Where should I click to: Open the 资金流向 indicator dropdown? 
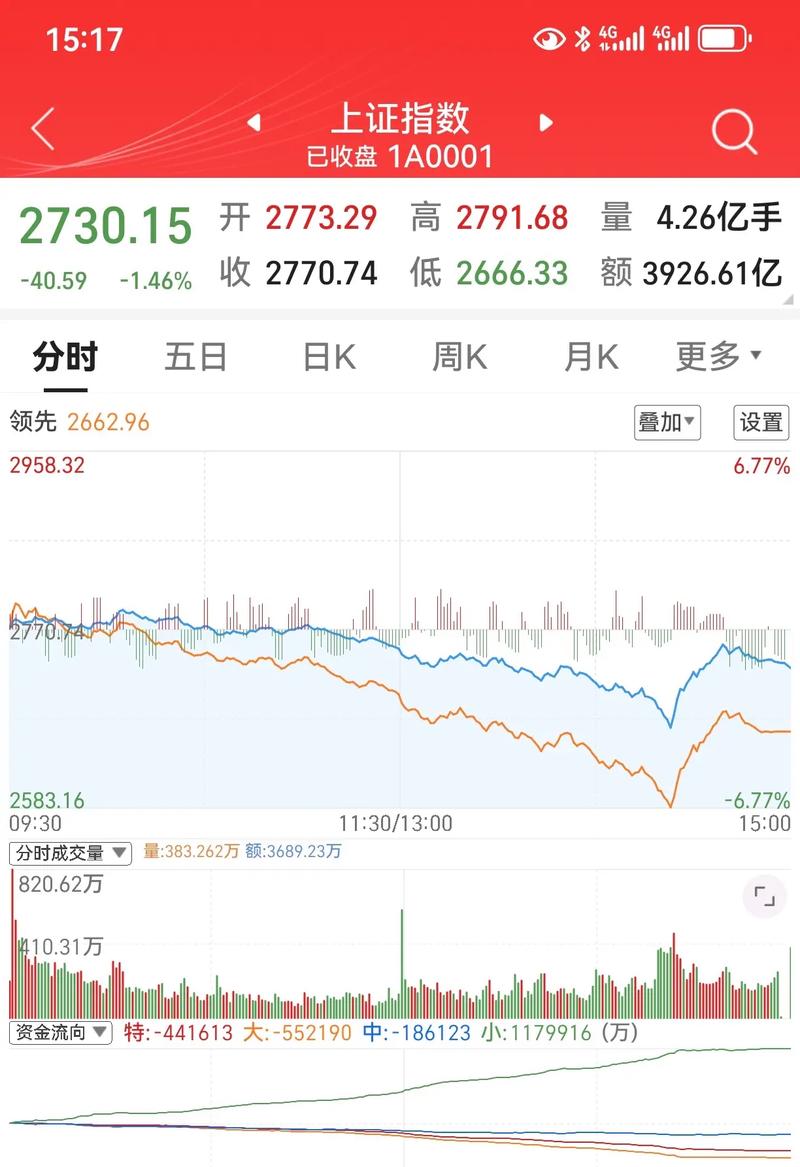click(x=60, y=1034)
